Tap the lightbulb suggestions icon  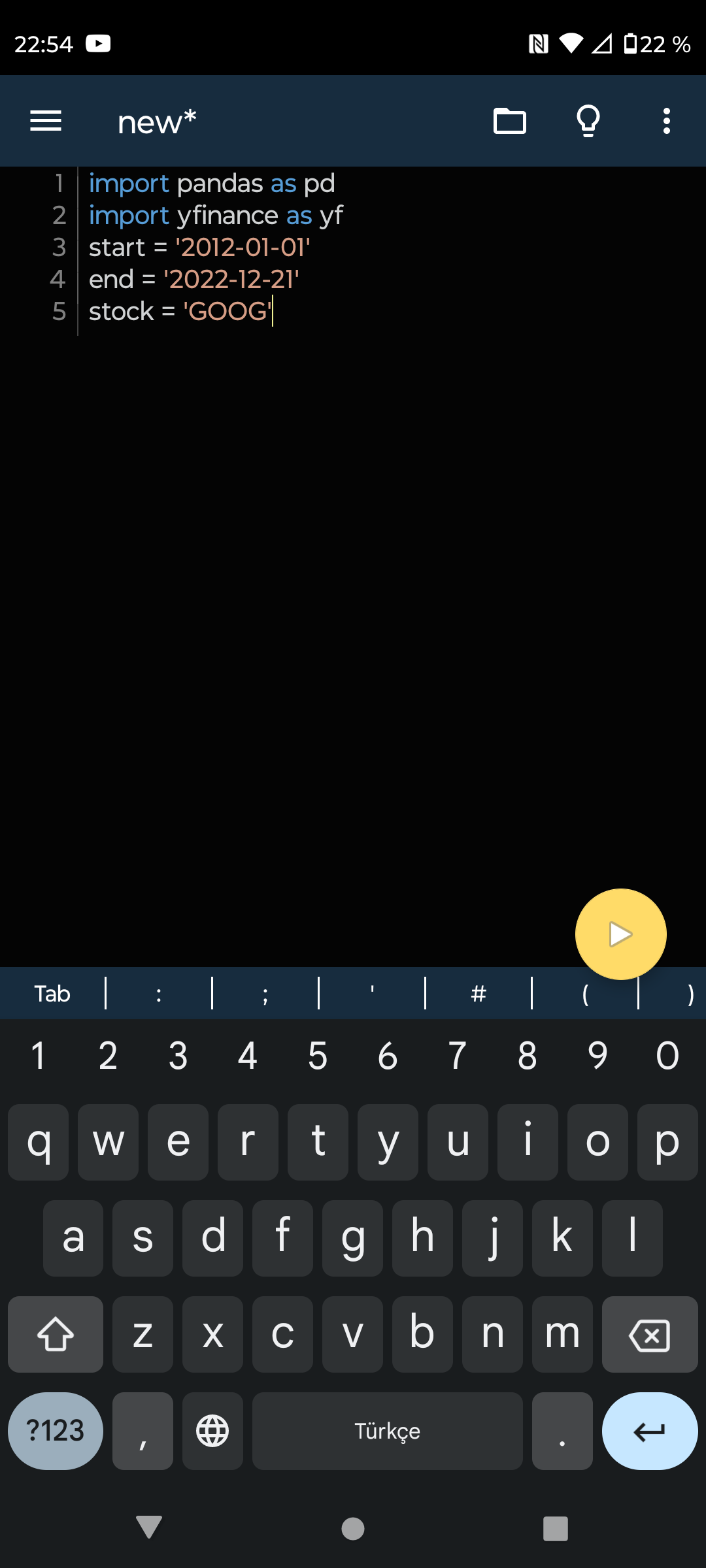click(x=587, y=121)
